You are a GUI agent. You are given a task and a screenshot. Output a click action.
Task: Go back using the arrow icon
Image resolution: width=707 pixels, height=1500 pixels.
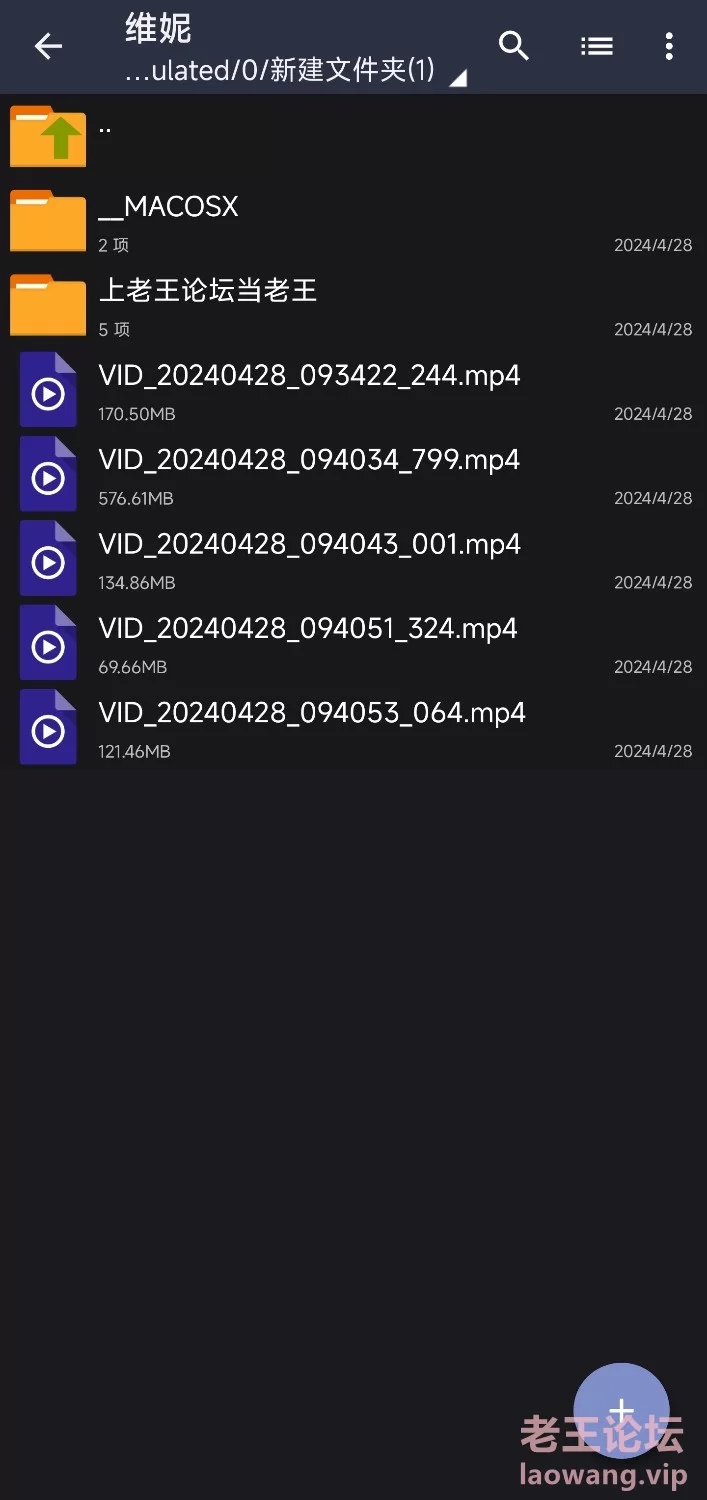coord(48,46)
